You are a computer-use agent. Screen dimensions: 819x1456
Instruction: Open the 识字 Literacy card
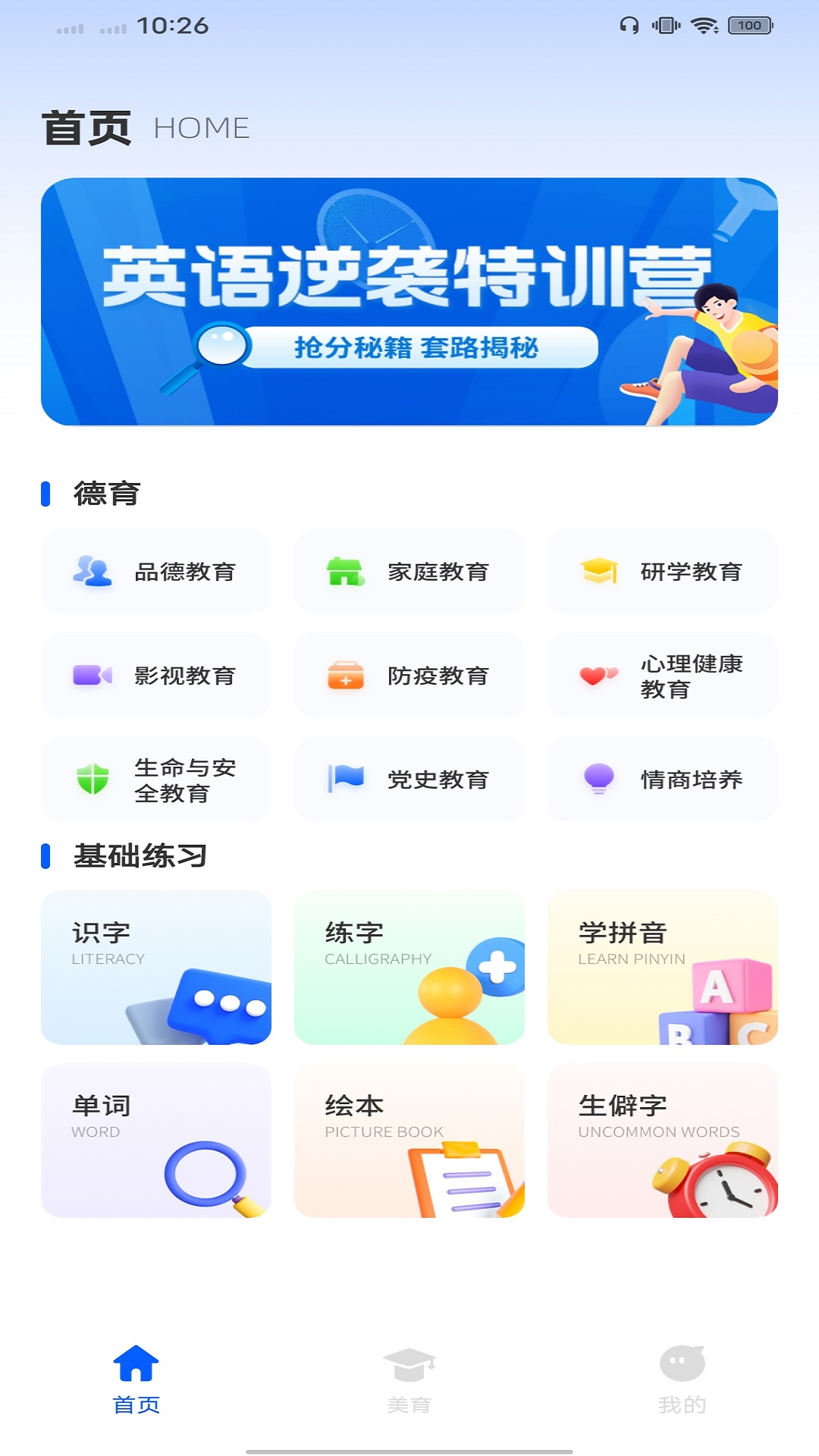pos(156,968)
